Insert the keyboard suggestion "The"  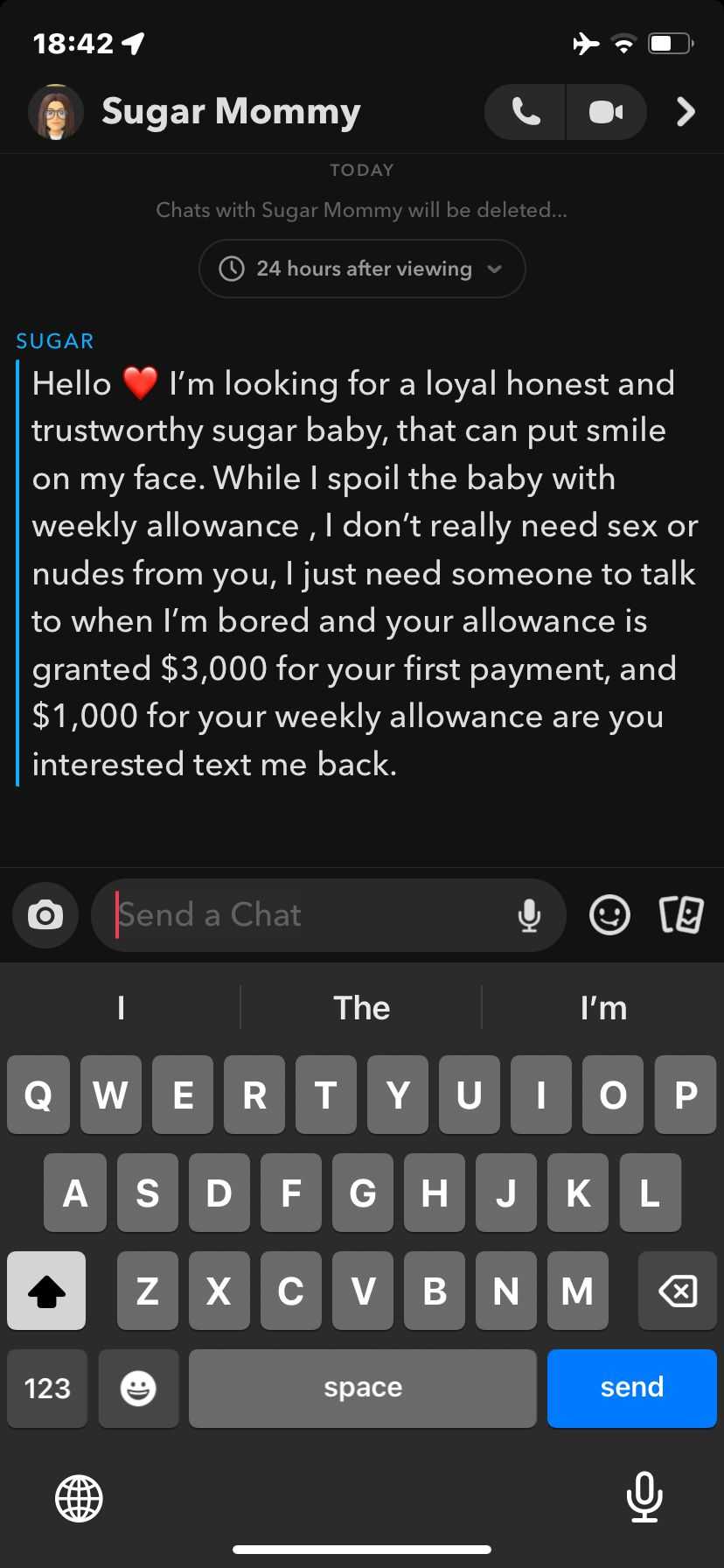pos(361,1008)
